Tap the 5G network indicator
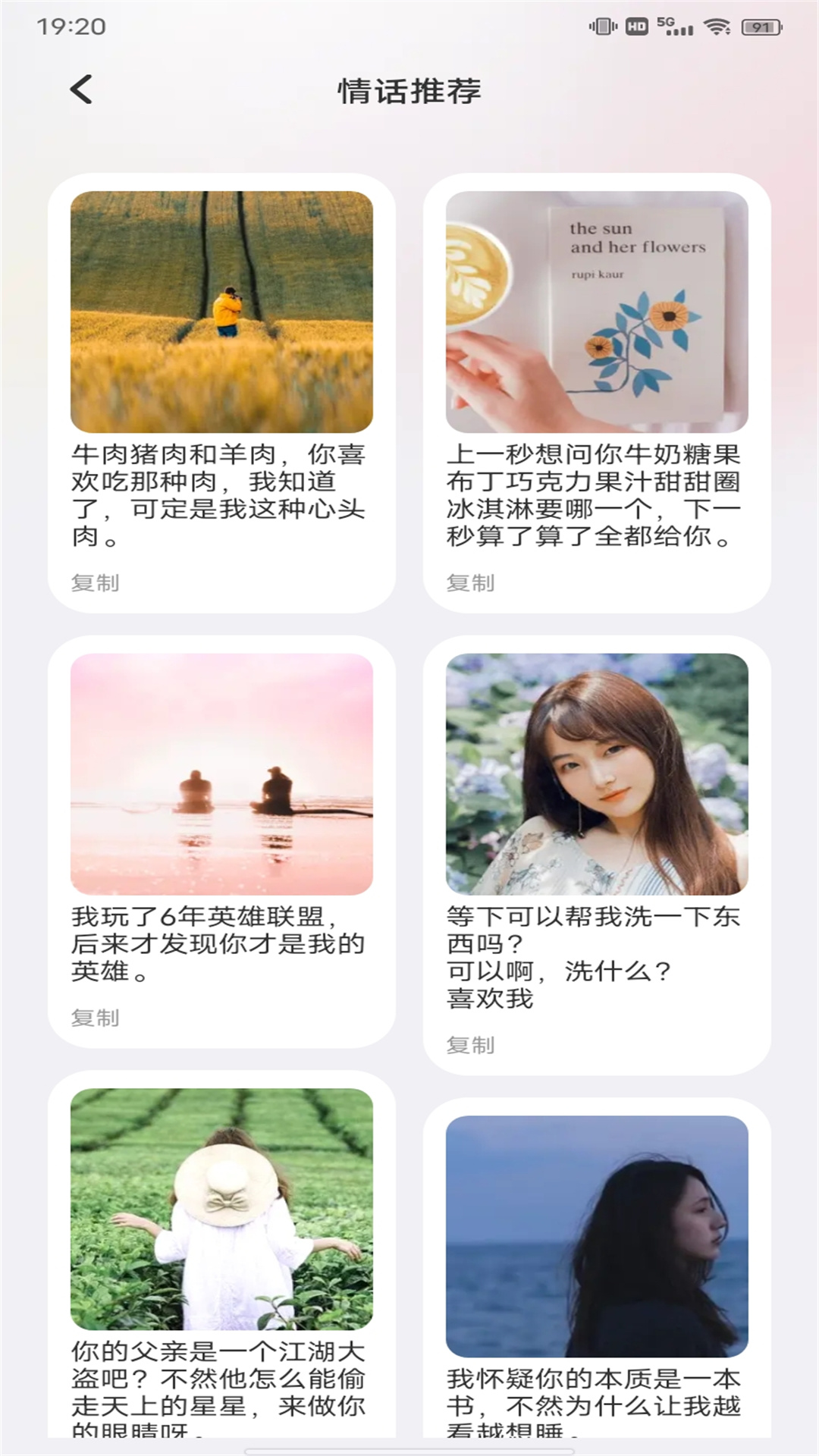This screenshot has height=1456, width=819. pos(665,23)
